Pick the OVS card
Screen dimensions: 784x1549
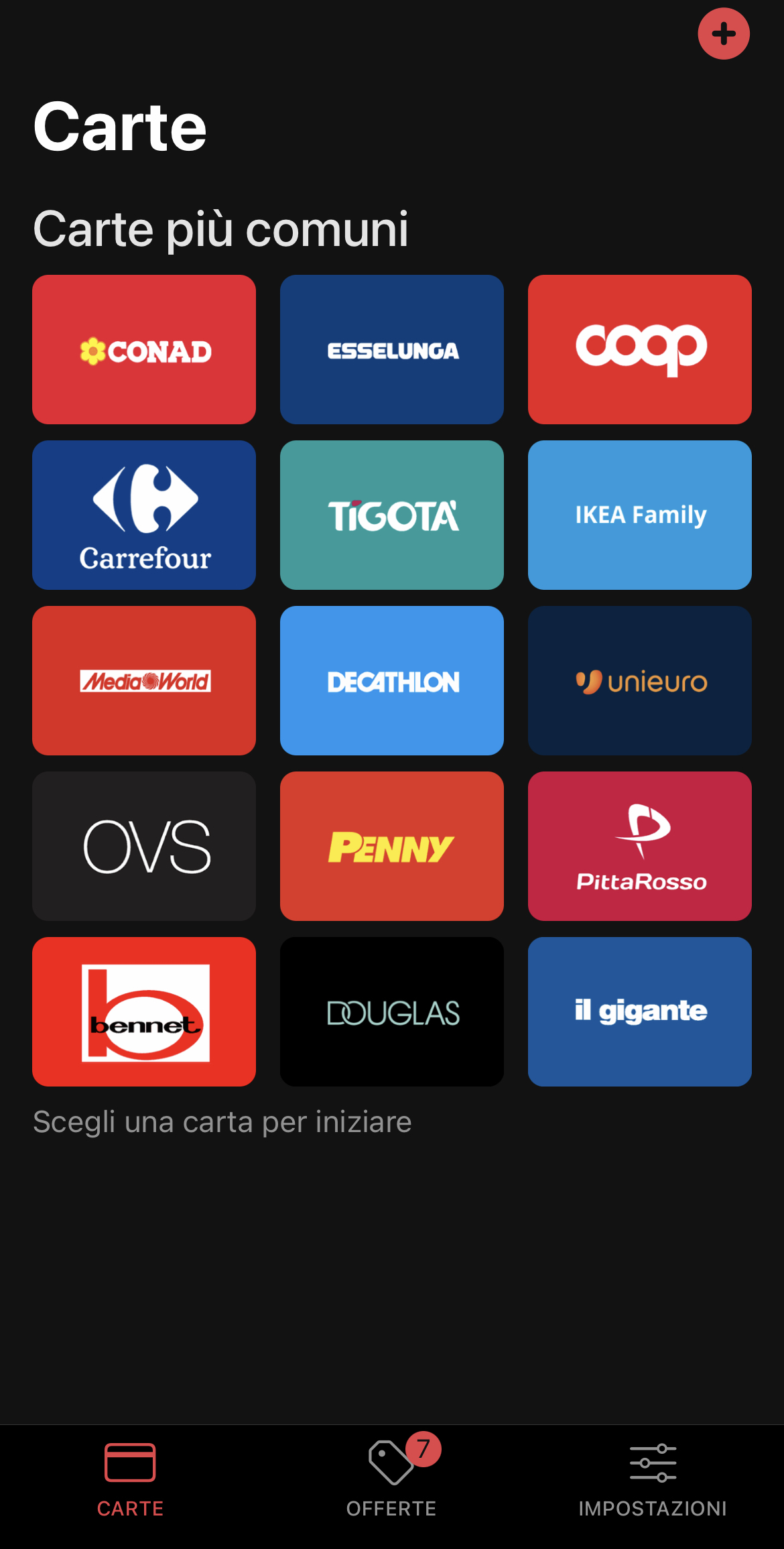pyautogui.click(x=144, y=846)
